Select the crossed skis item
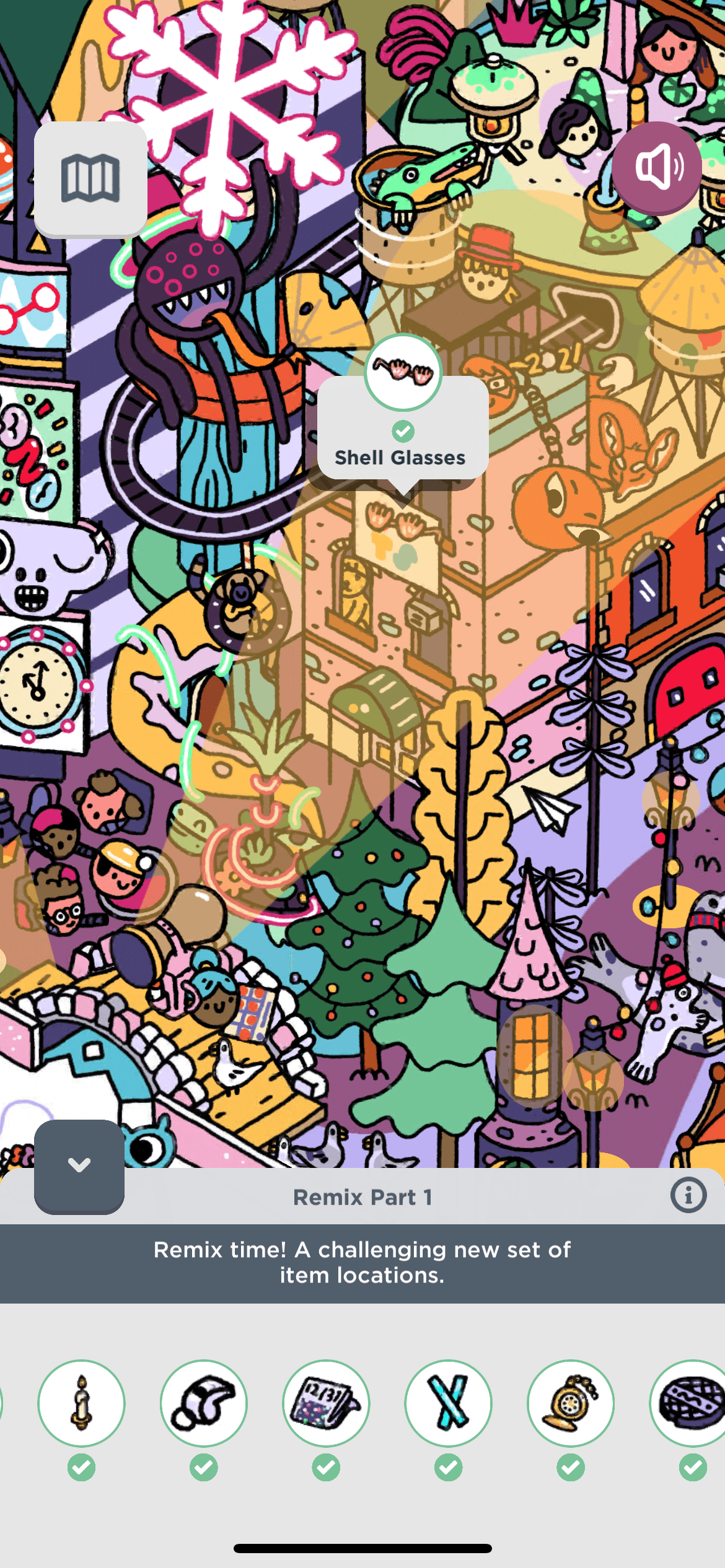725x1568 pixels. 448,1403
